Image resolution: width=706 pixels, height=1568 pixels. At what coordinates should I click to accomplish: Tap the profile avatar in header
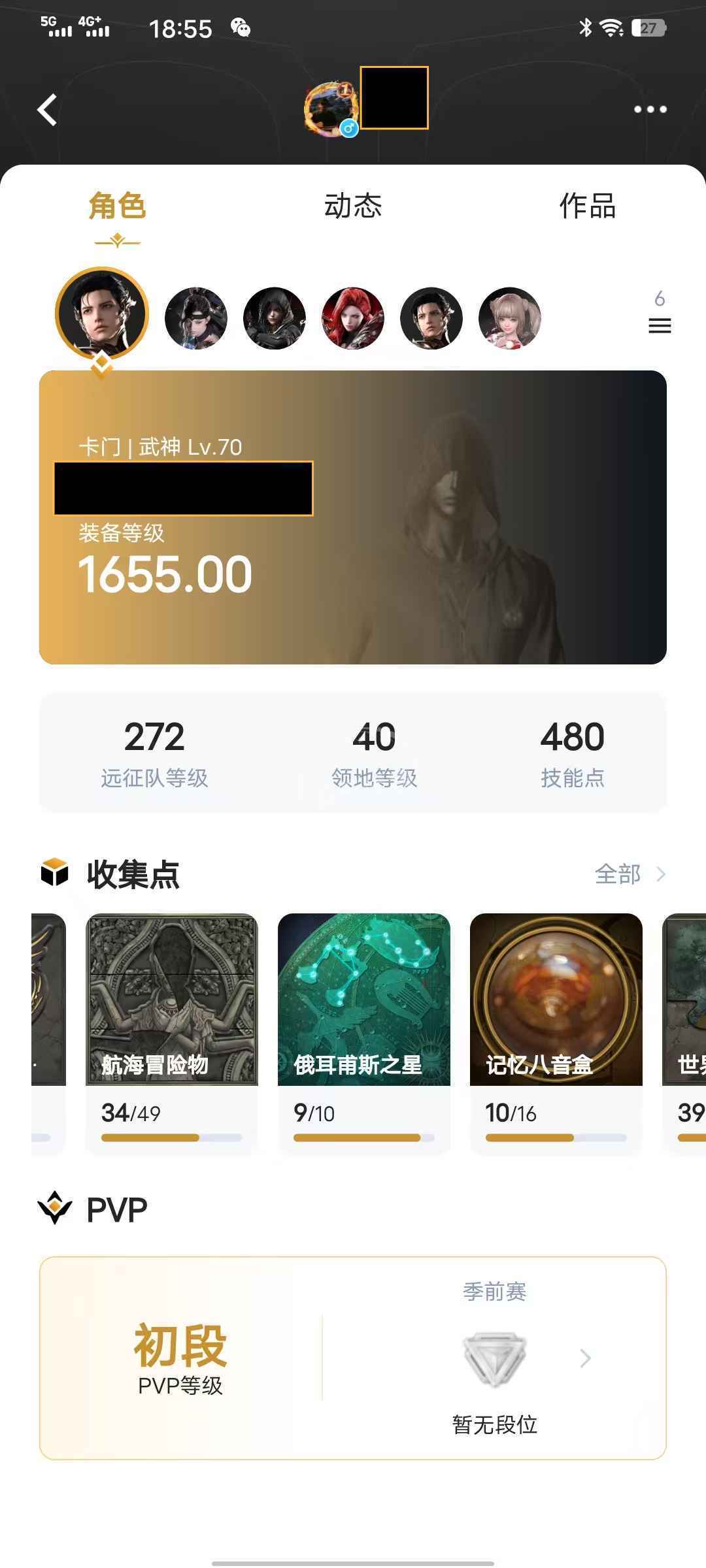[x=331, y=108]
